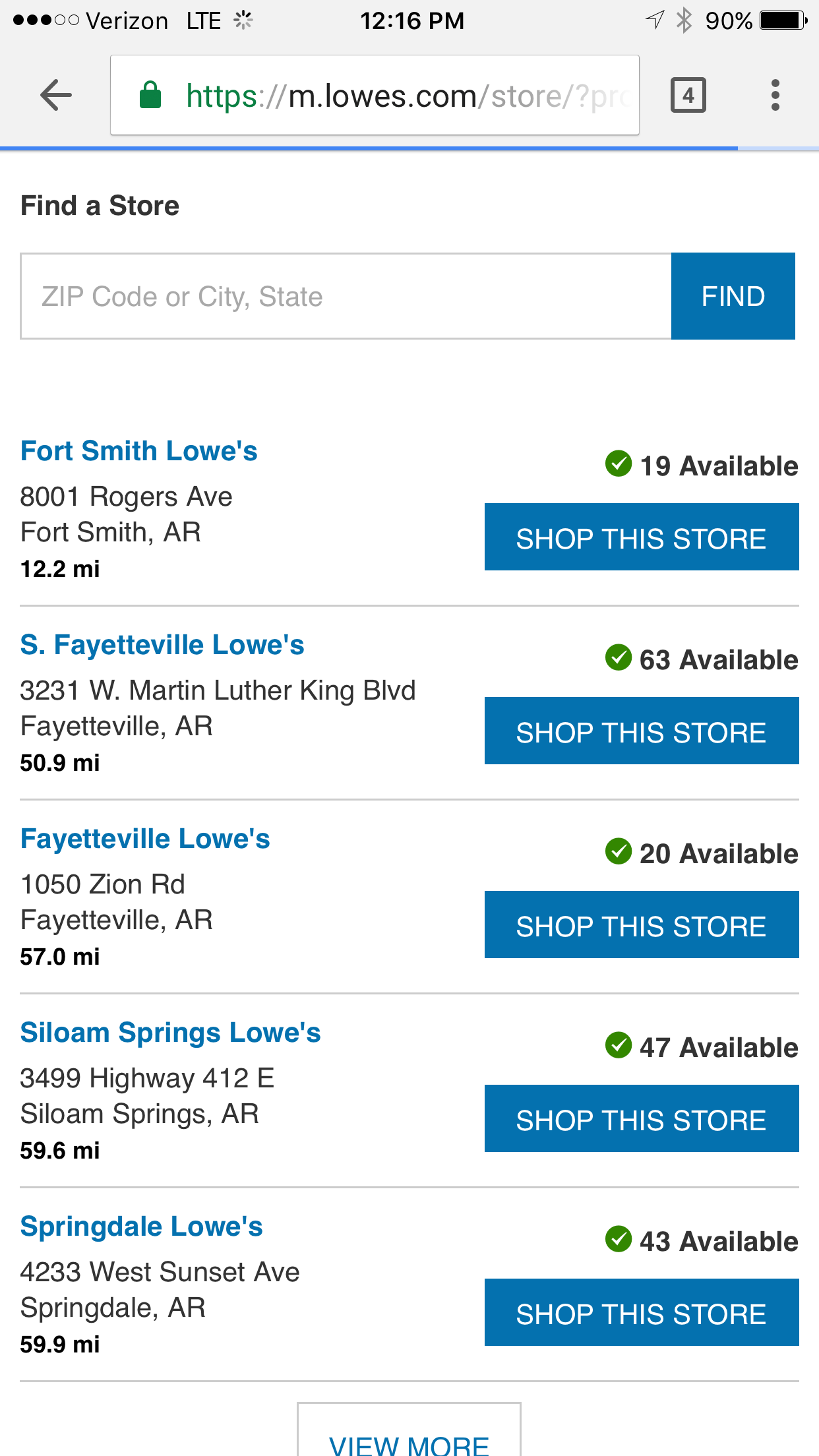Open the Fort Smith Lowe's store link
The image size is (819, 1456).
139,451
